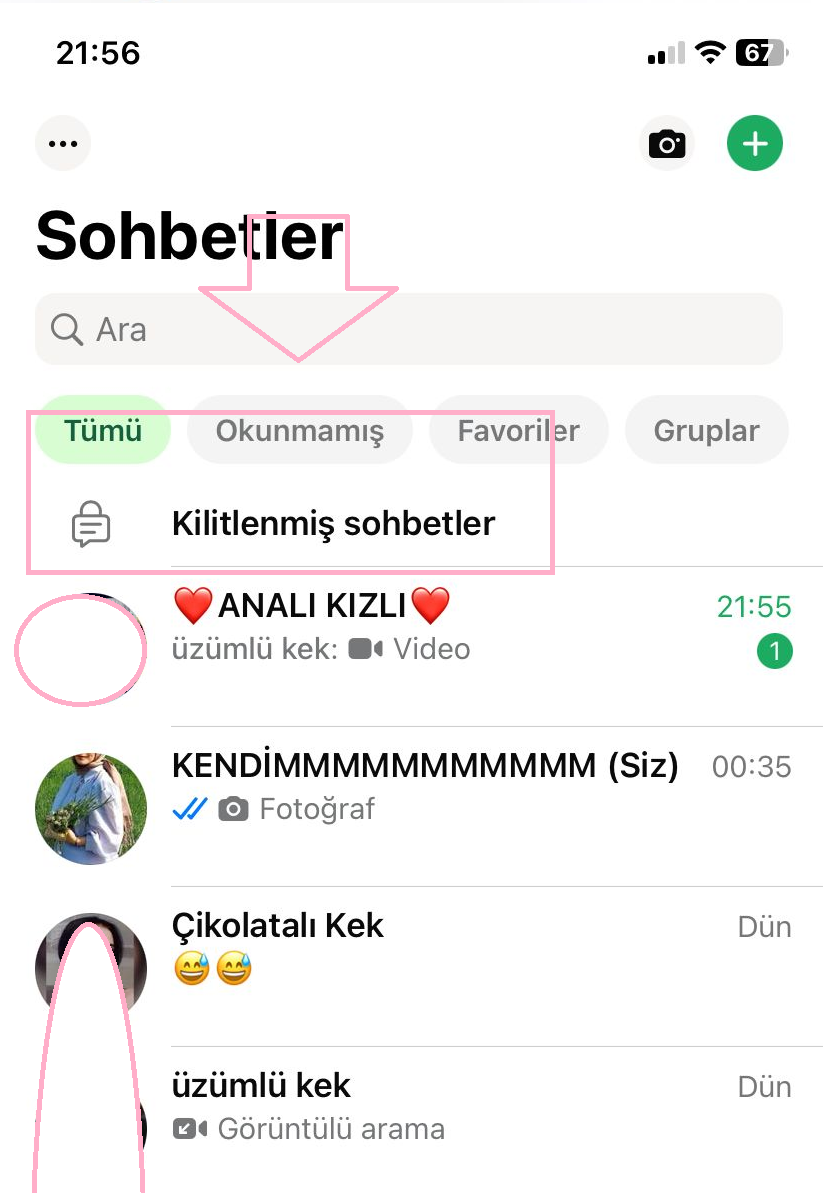Enable the Okunmamış filter
Viewport: 823px width, 1193px height.
click(299, 430)
